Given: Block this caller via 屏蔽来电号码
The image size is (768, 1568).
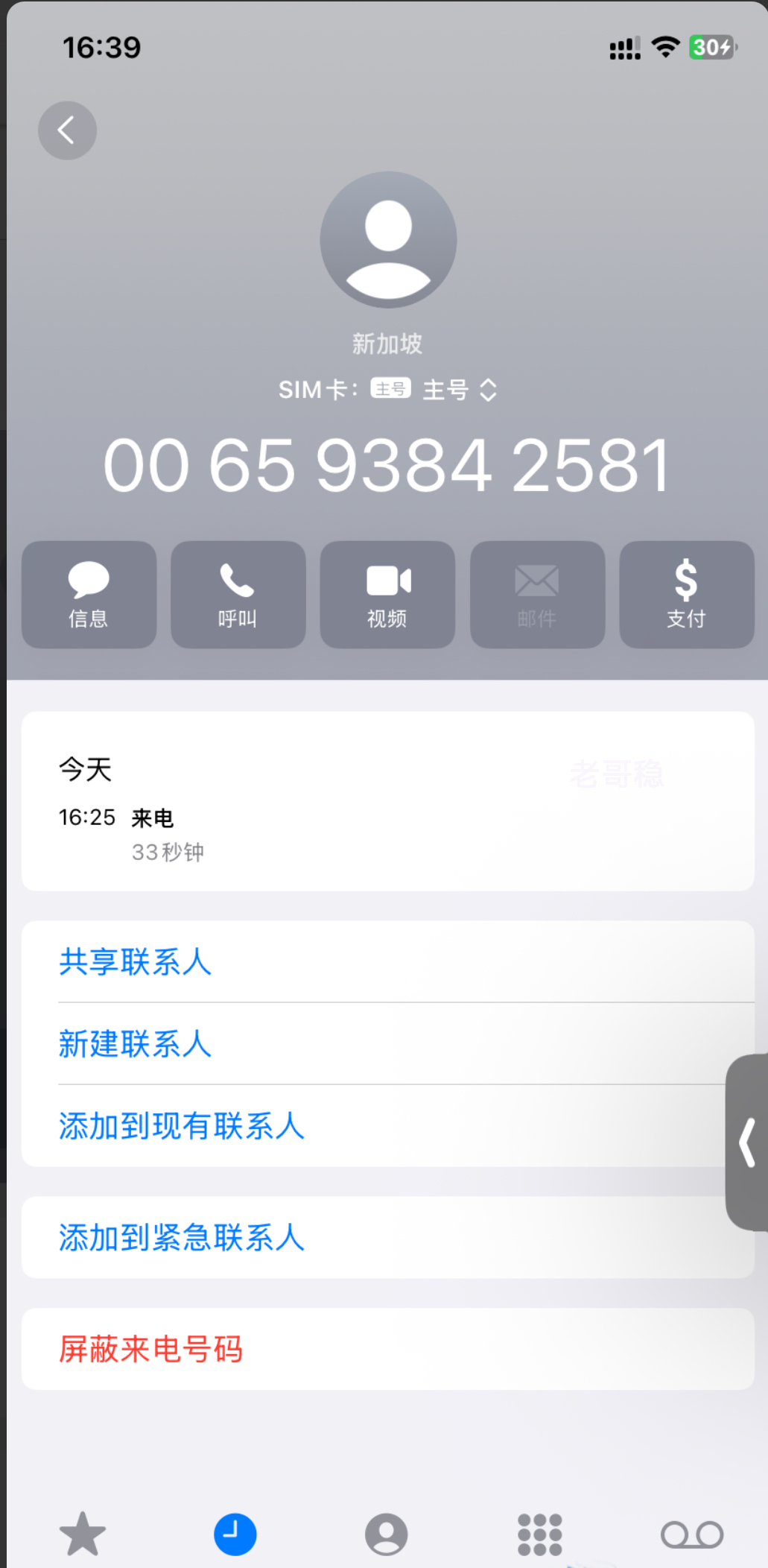Looking at the screenshot, I should pyautogui.click(x=151, y=1350).
